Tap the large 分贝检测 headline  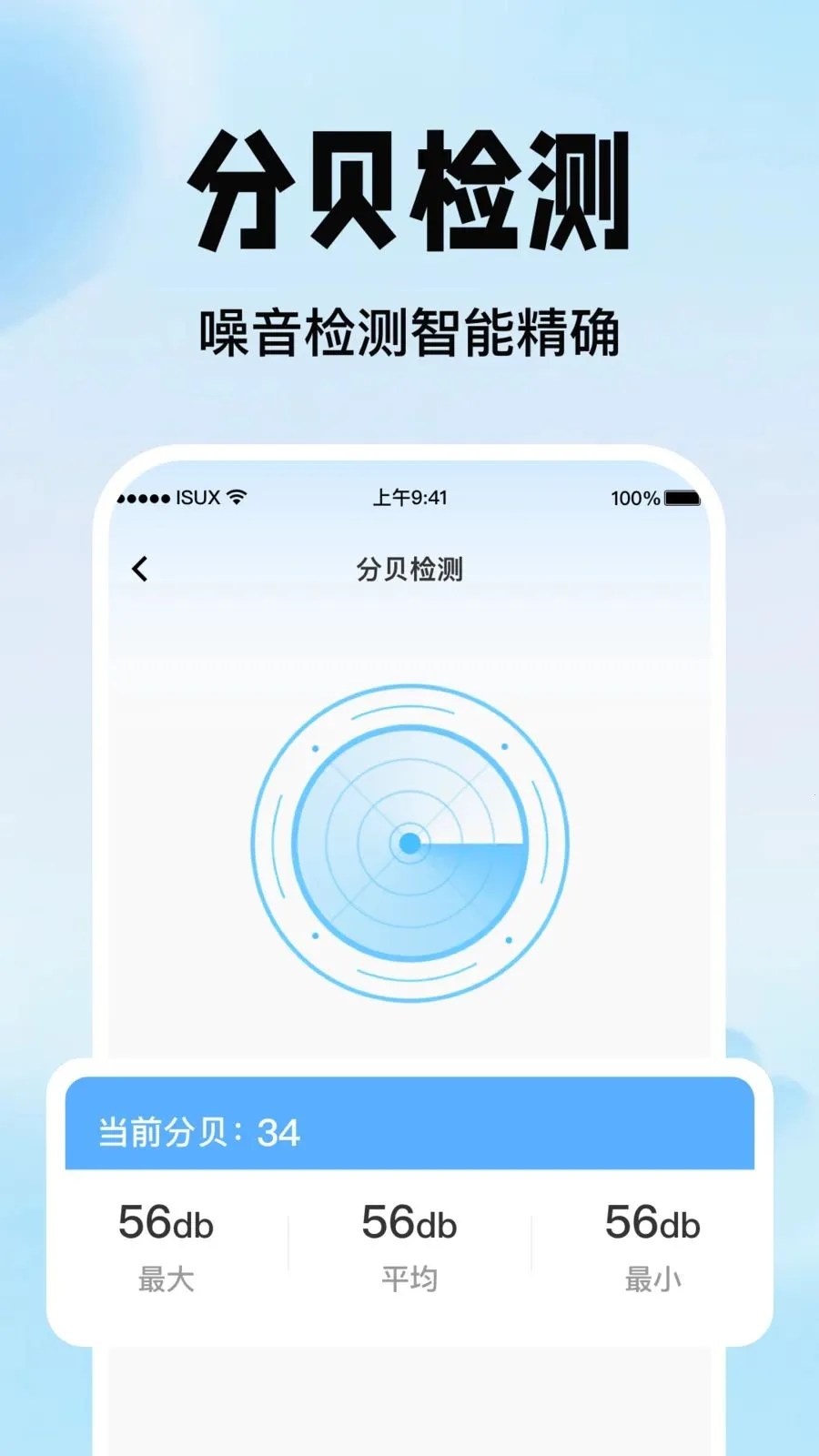409,189
